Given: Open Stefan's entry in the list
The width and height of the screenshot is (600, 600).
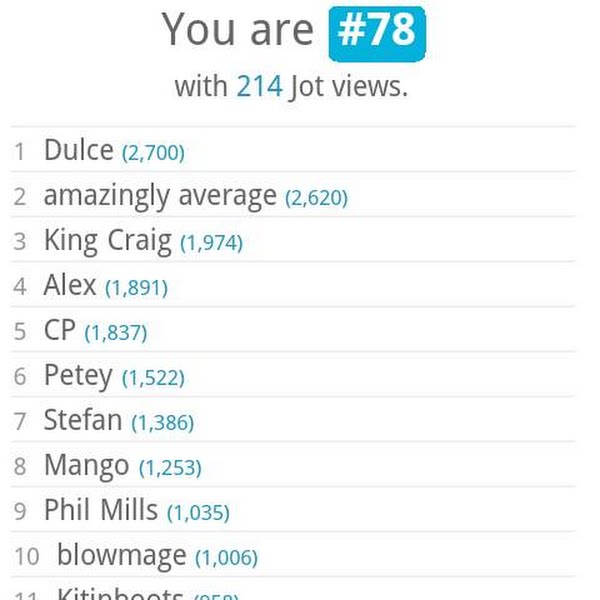Looking at the screenshot, I should 83,421.
